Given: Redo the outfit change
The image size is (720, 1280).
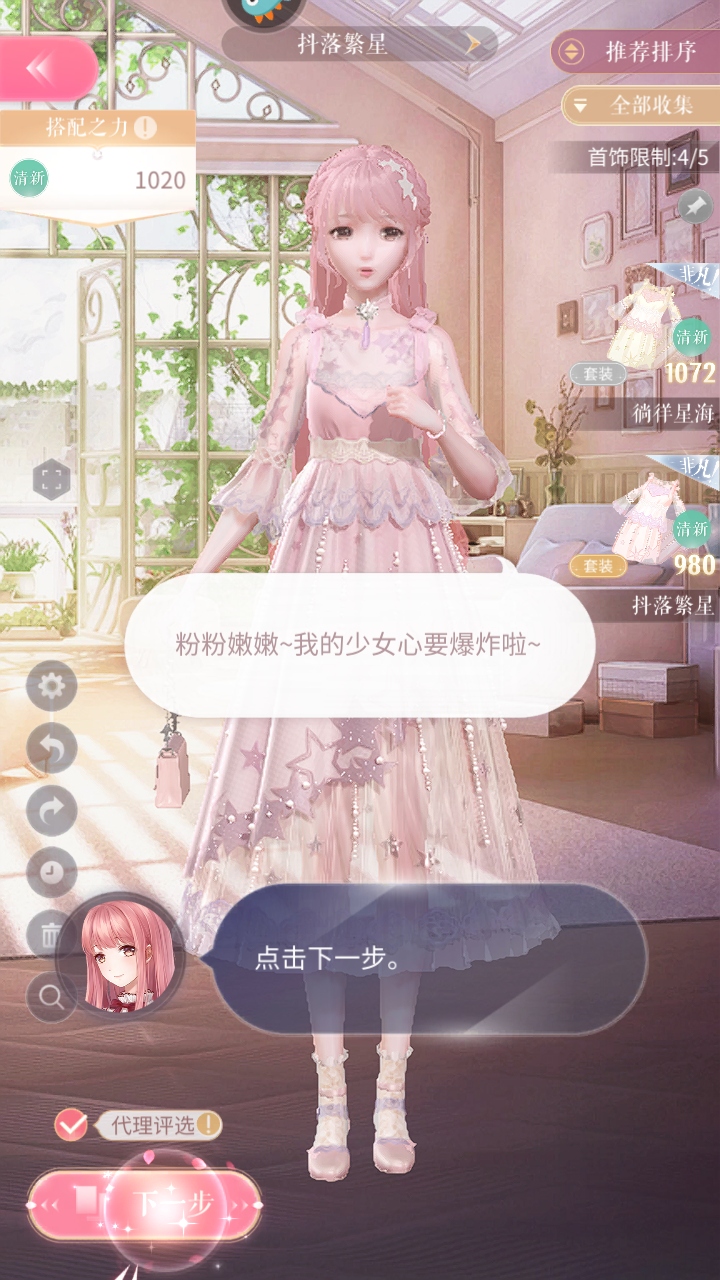Looking at the screenshot, I should point(51,810).
